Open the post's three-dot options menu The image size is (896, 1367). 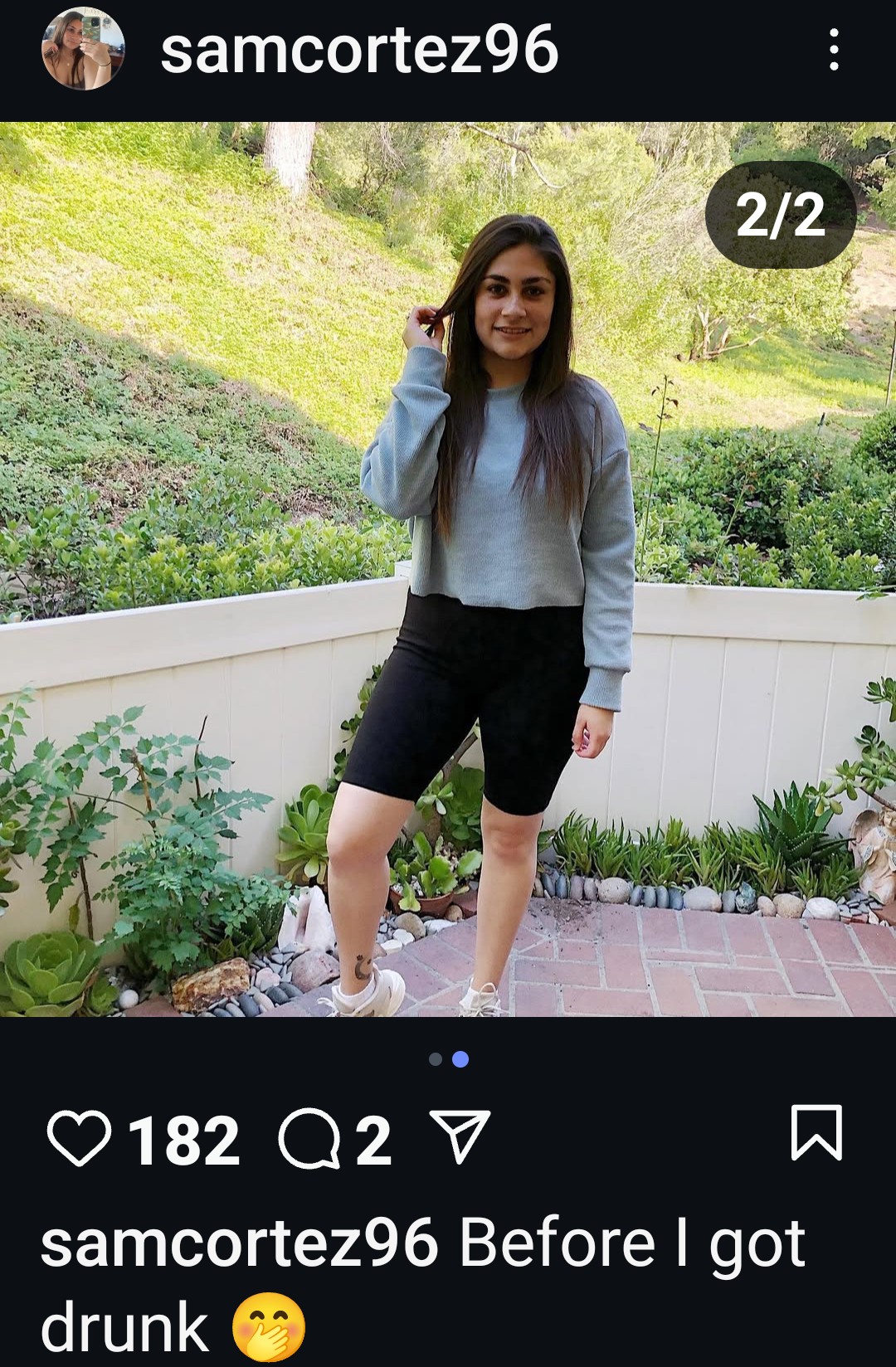pyautogui.click(x=834, y=50)
